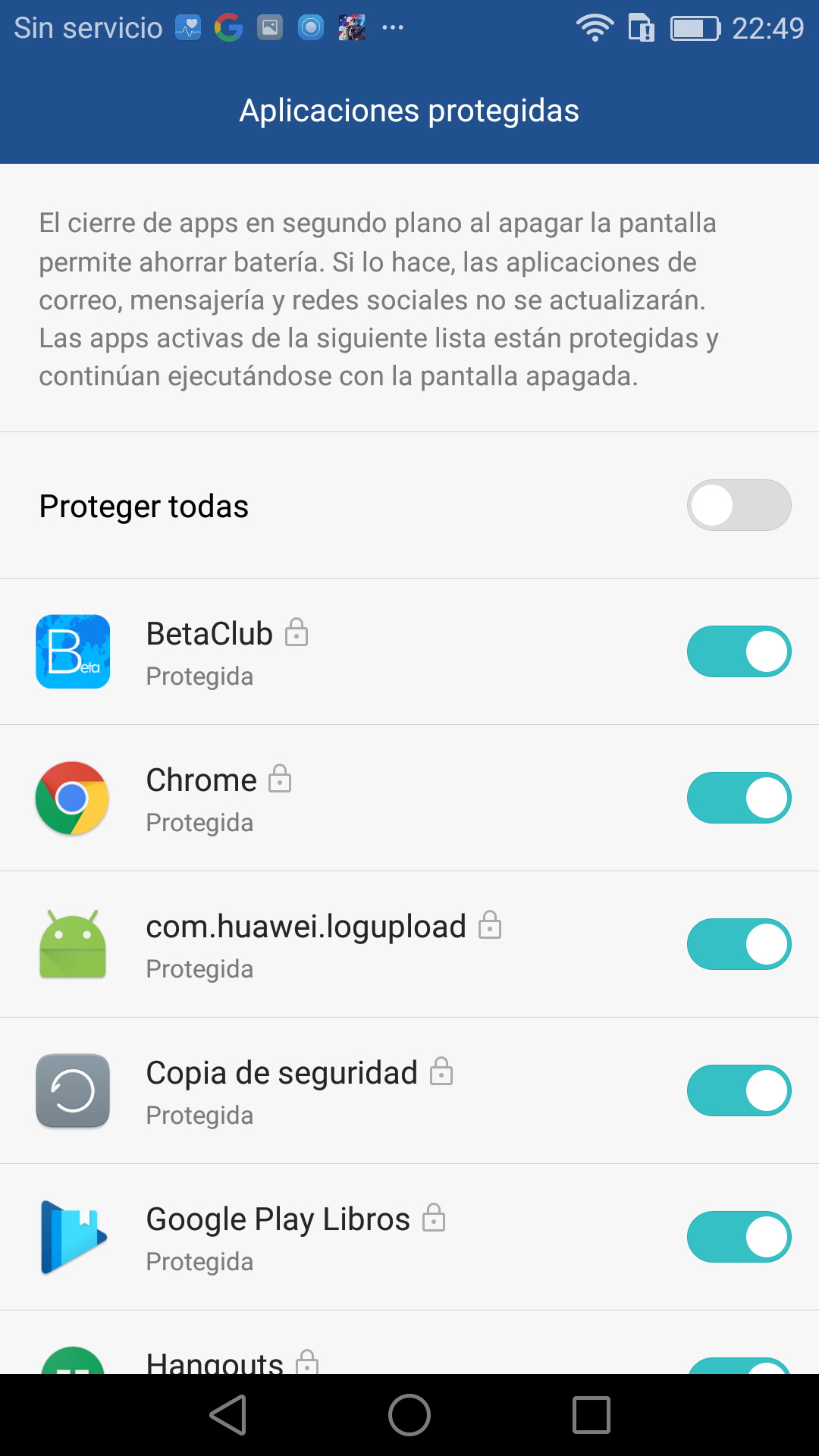Go back with the system back button
The image size is (819, 1456).
[x=228, y=1415]
